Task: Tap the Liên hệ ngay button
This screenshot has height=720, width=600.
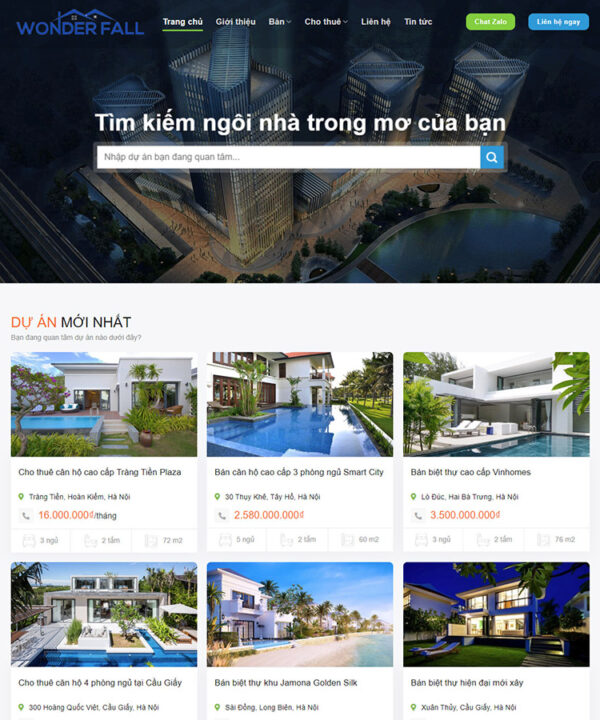Action: [x=558, y=21]
